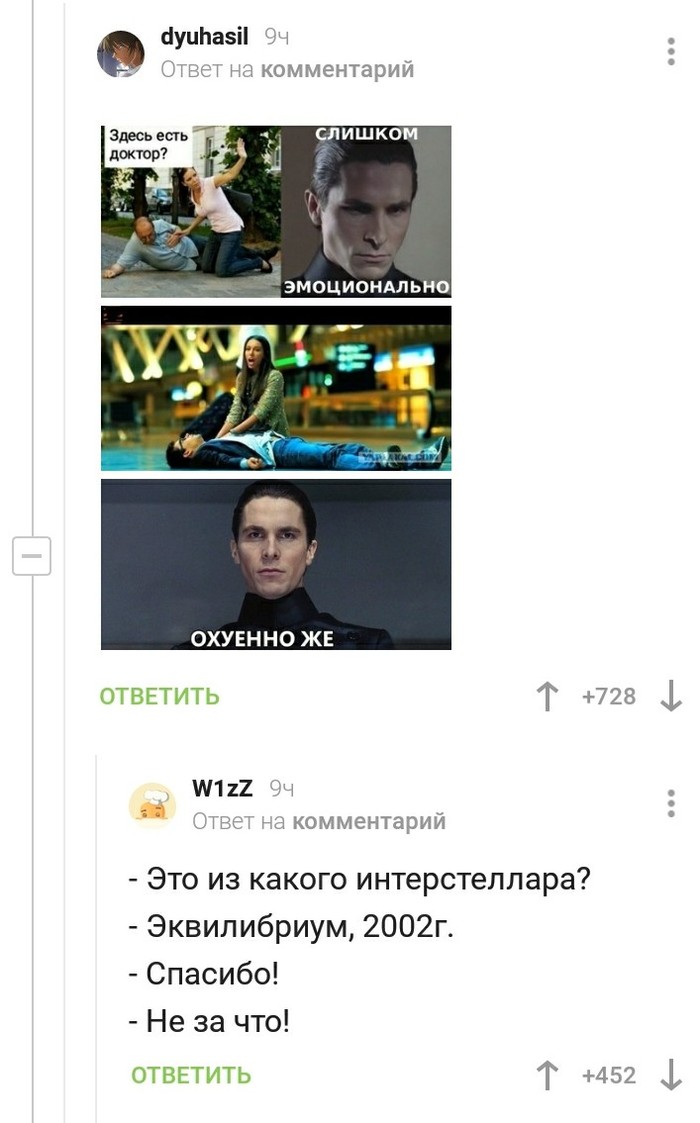Upvote dyuhasil's comment with +728
700x1123 pixels.
547,696
